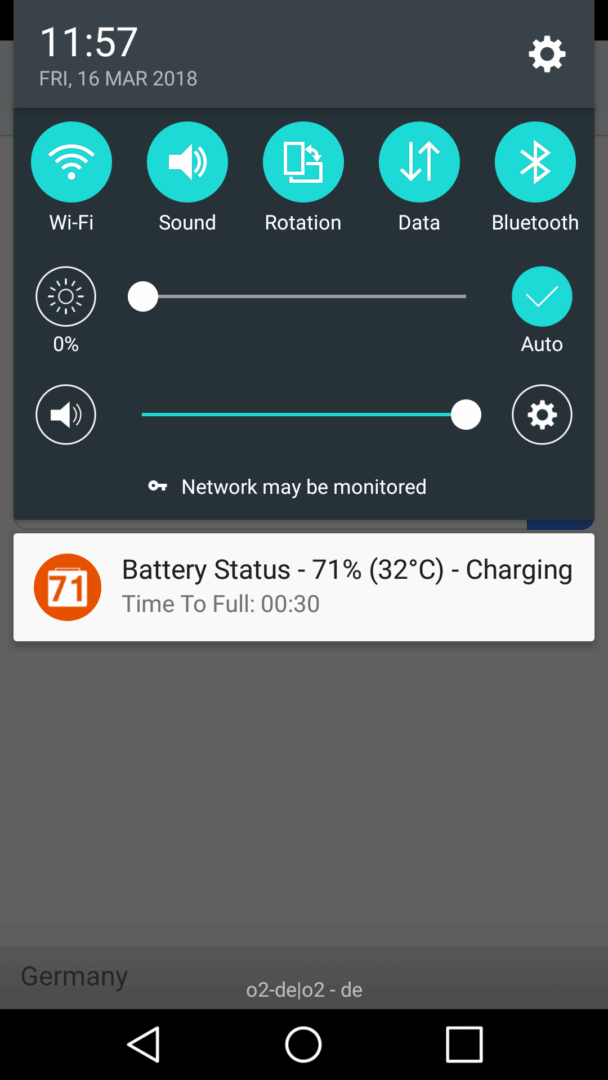Open recent apps from the navigation bar

464,1044
